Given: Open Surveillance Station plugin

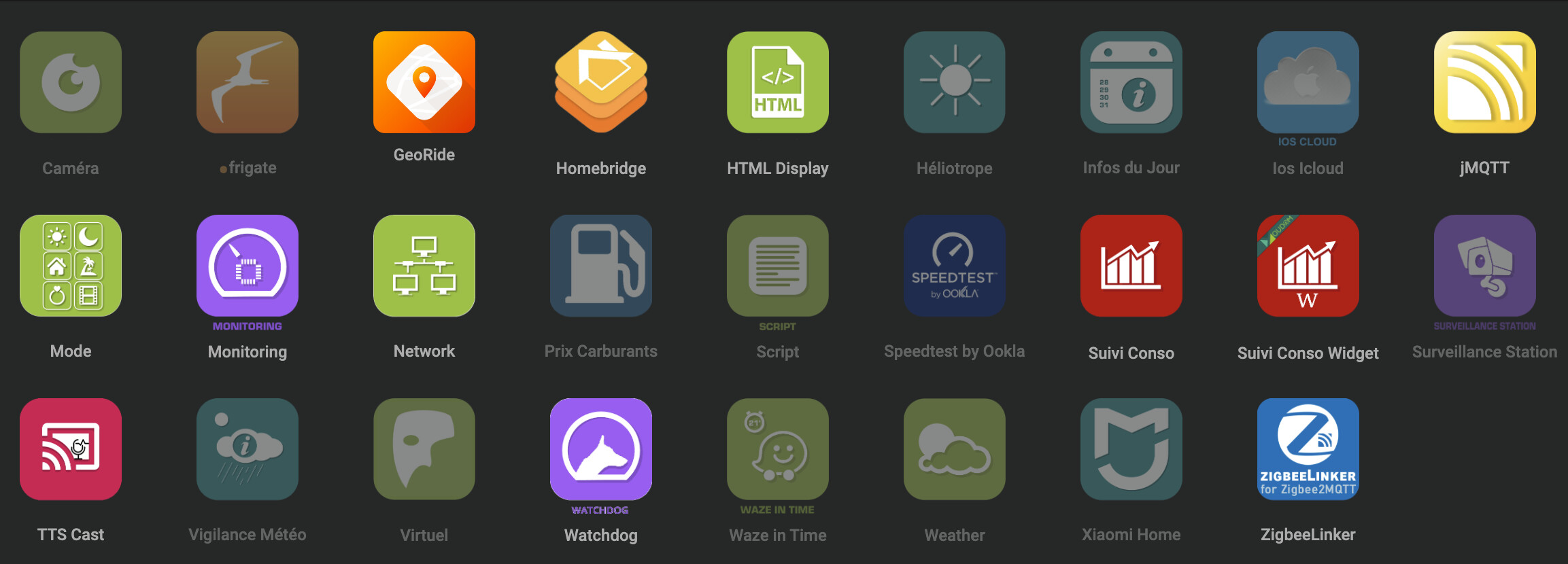Looking at the screenshot, I should [x=1485, y=266].
